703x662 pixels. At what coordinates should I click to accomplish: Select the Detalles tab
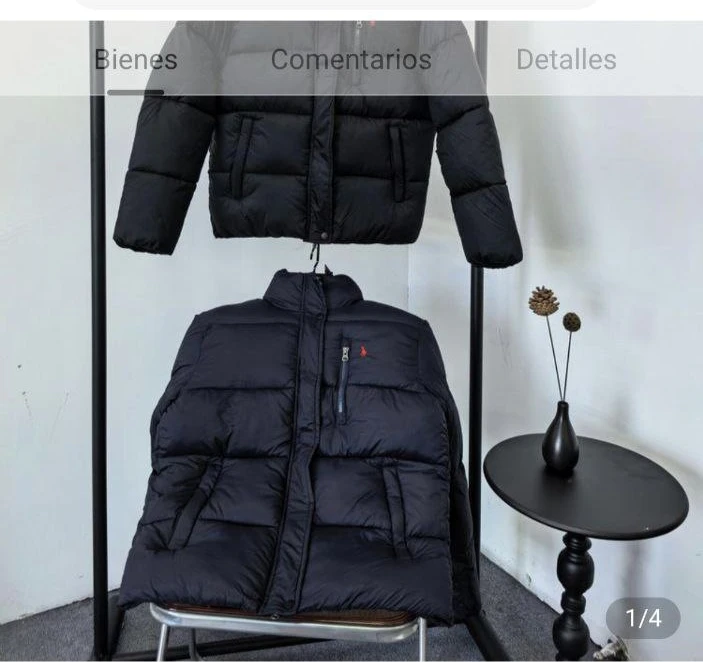tap(566, 60)
